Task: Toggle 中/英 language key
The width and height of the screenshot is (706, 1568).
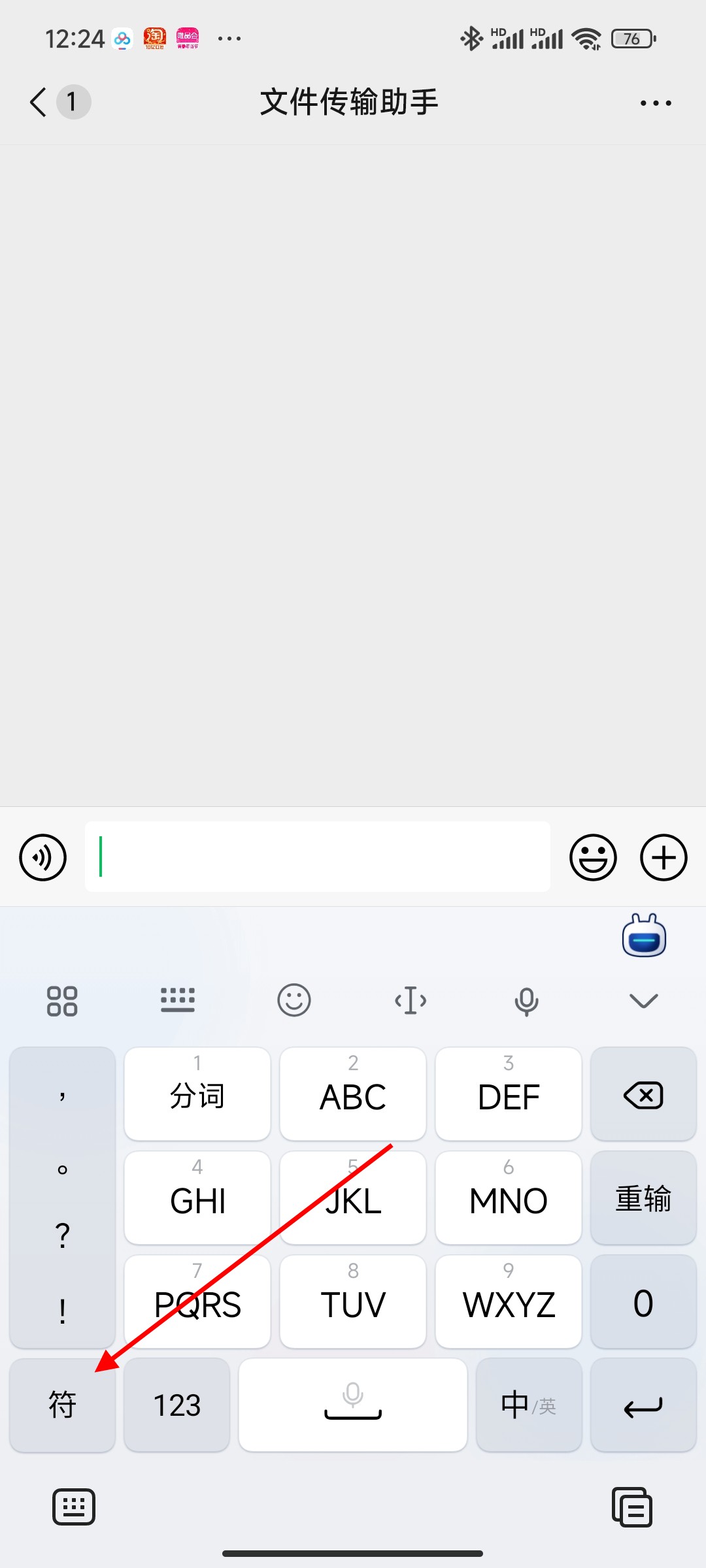Action: 528,1405
